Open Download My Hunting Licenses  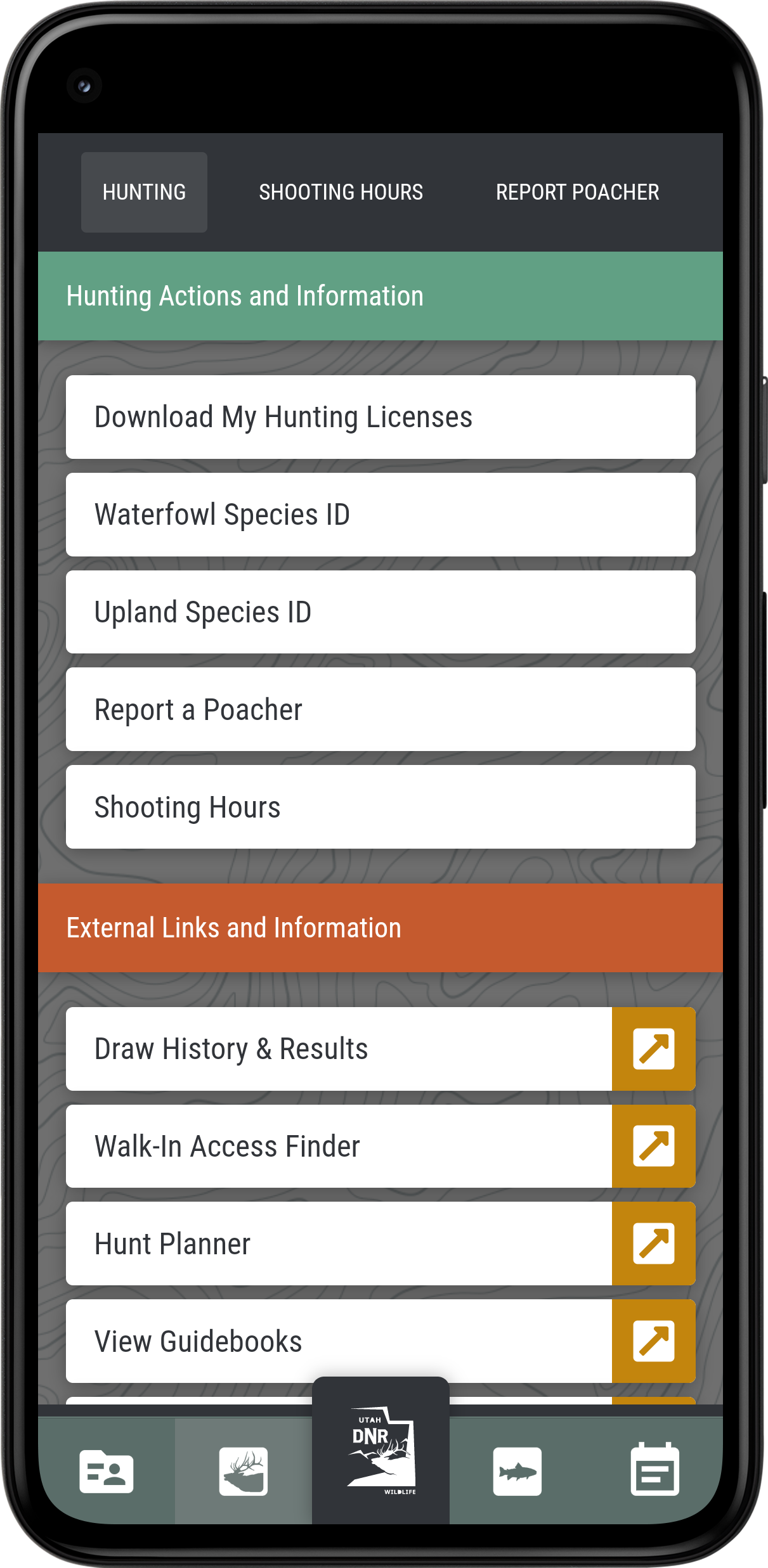point(381,417)
